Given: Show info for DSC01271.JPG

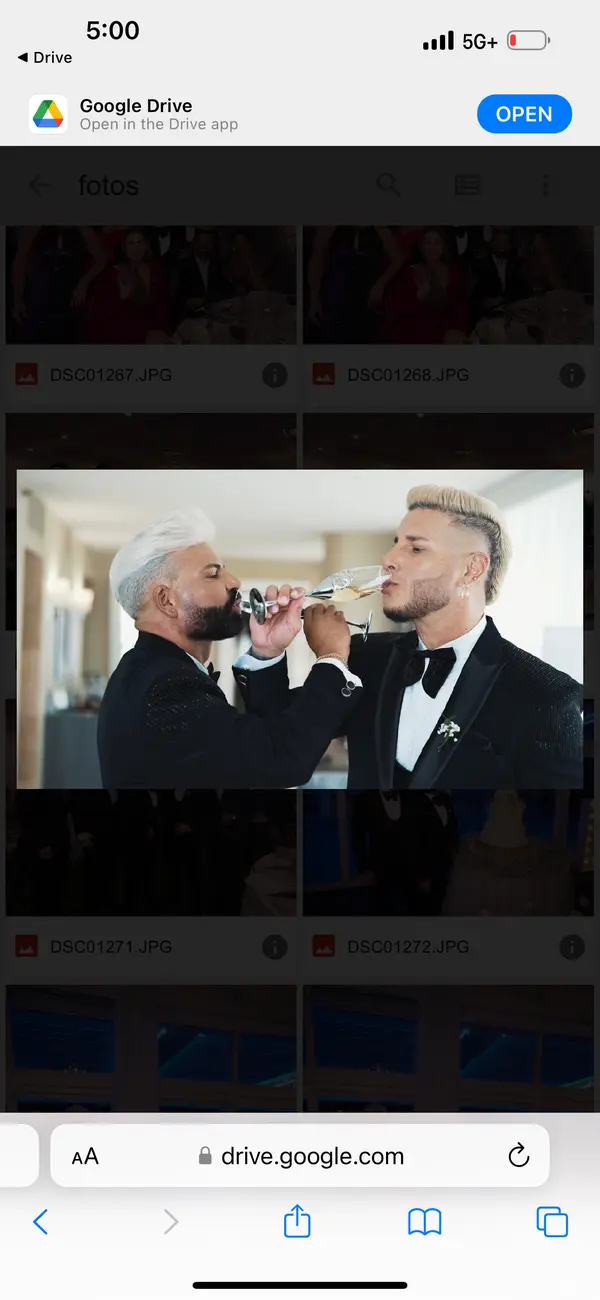Looking at the screenshot, I should point(274,946).
